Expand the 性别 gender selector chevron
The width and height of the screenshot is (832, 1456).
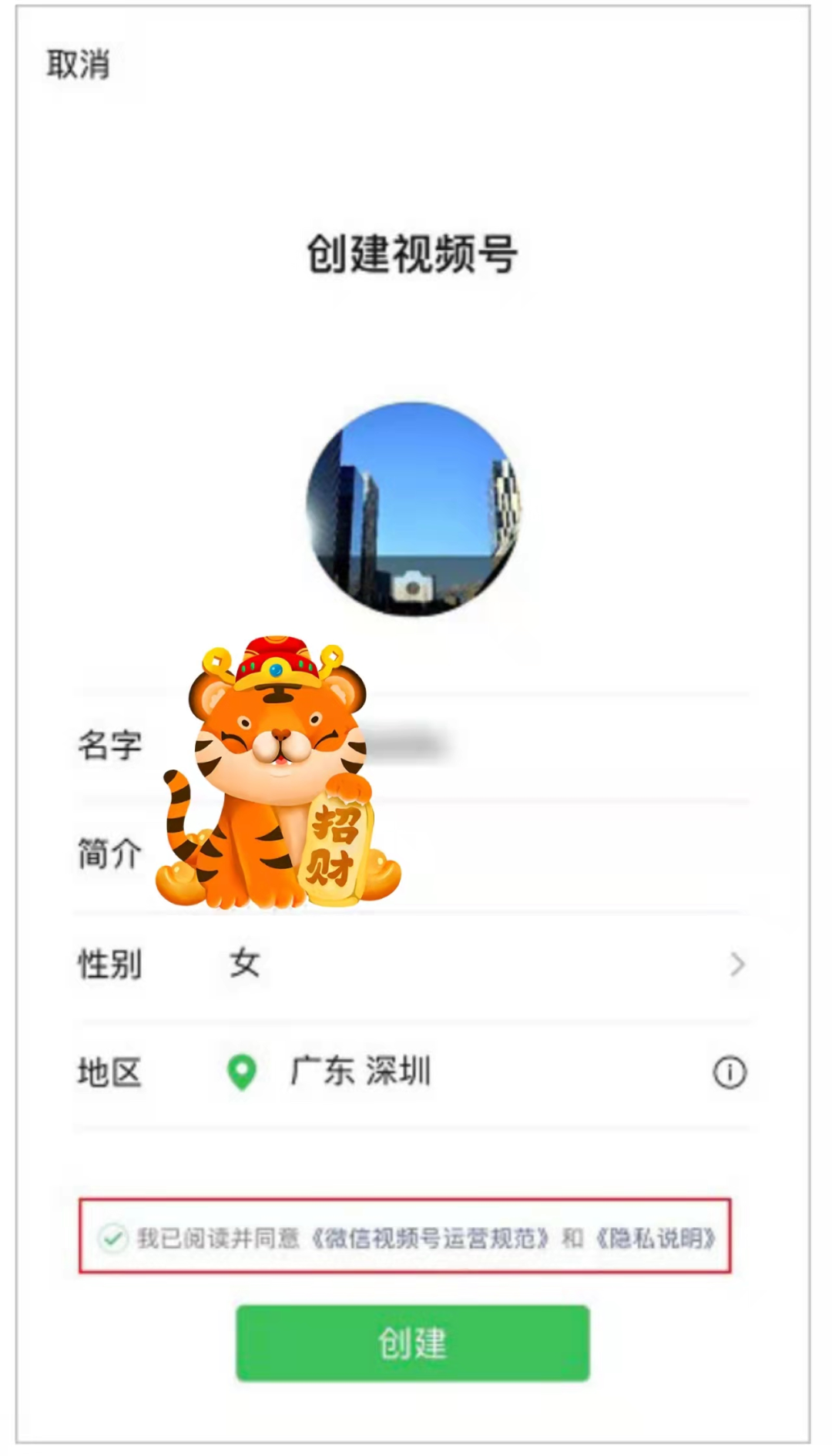coord(737,964)
